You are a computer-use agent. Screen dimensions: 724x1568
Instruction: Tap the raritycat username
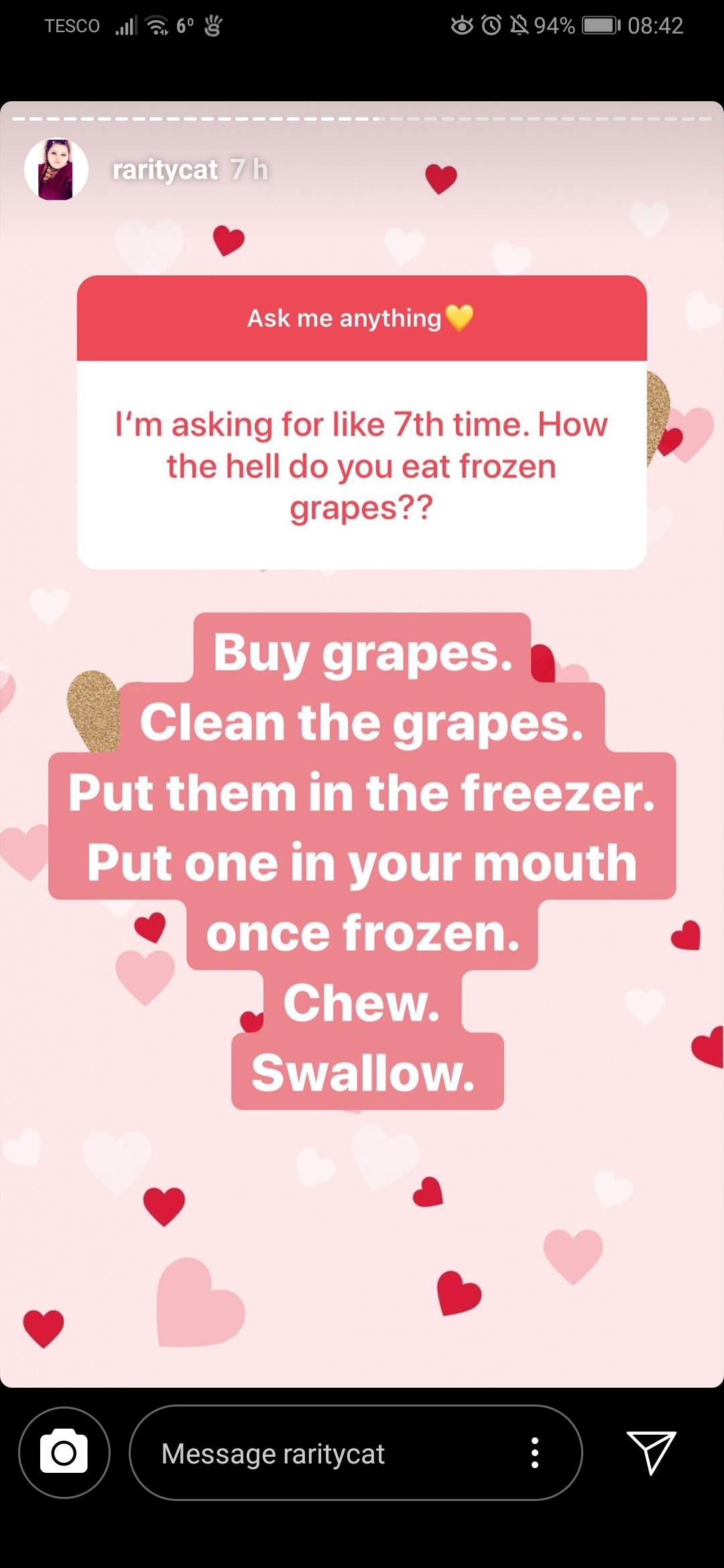click(165, 170)
